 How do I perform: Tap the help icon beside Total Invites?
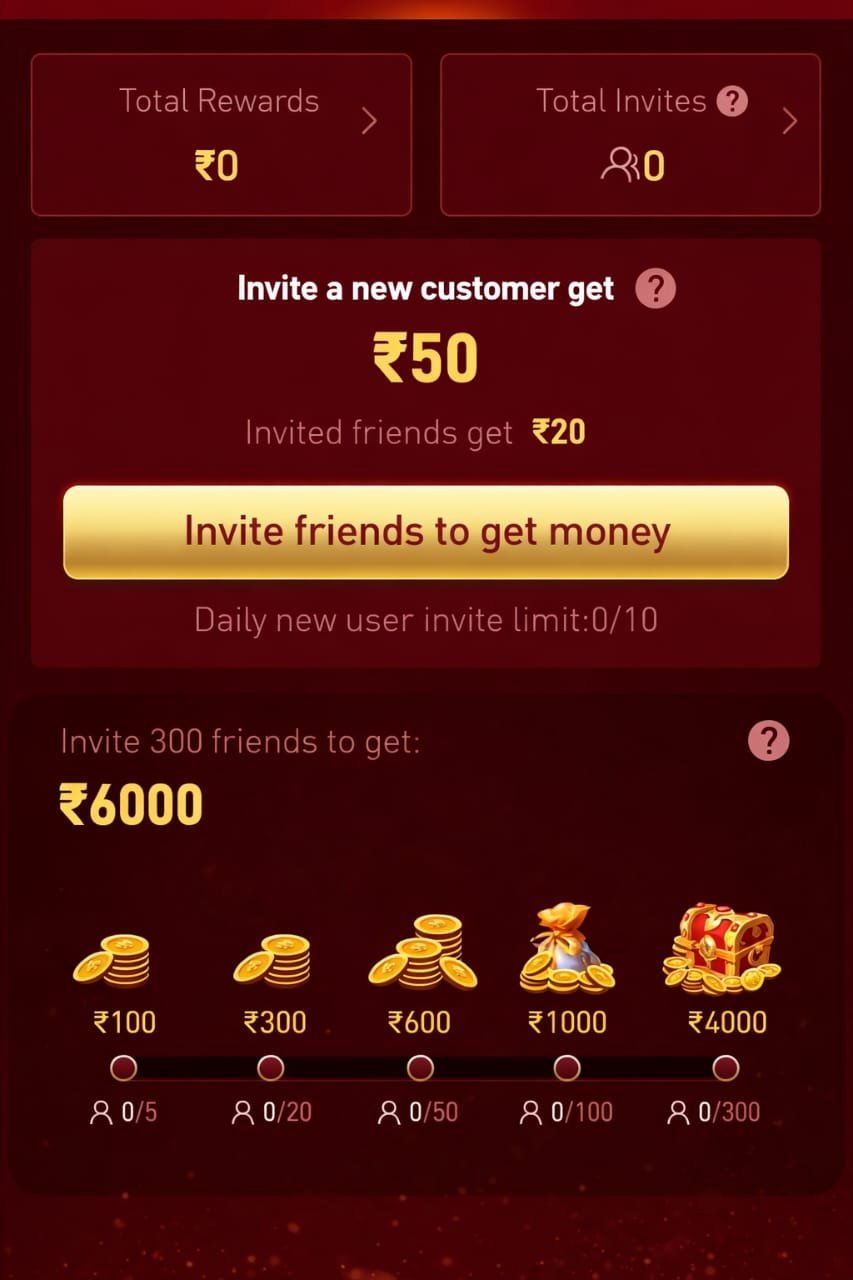[x=733, y=101]
